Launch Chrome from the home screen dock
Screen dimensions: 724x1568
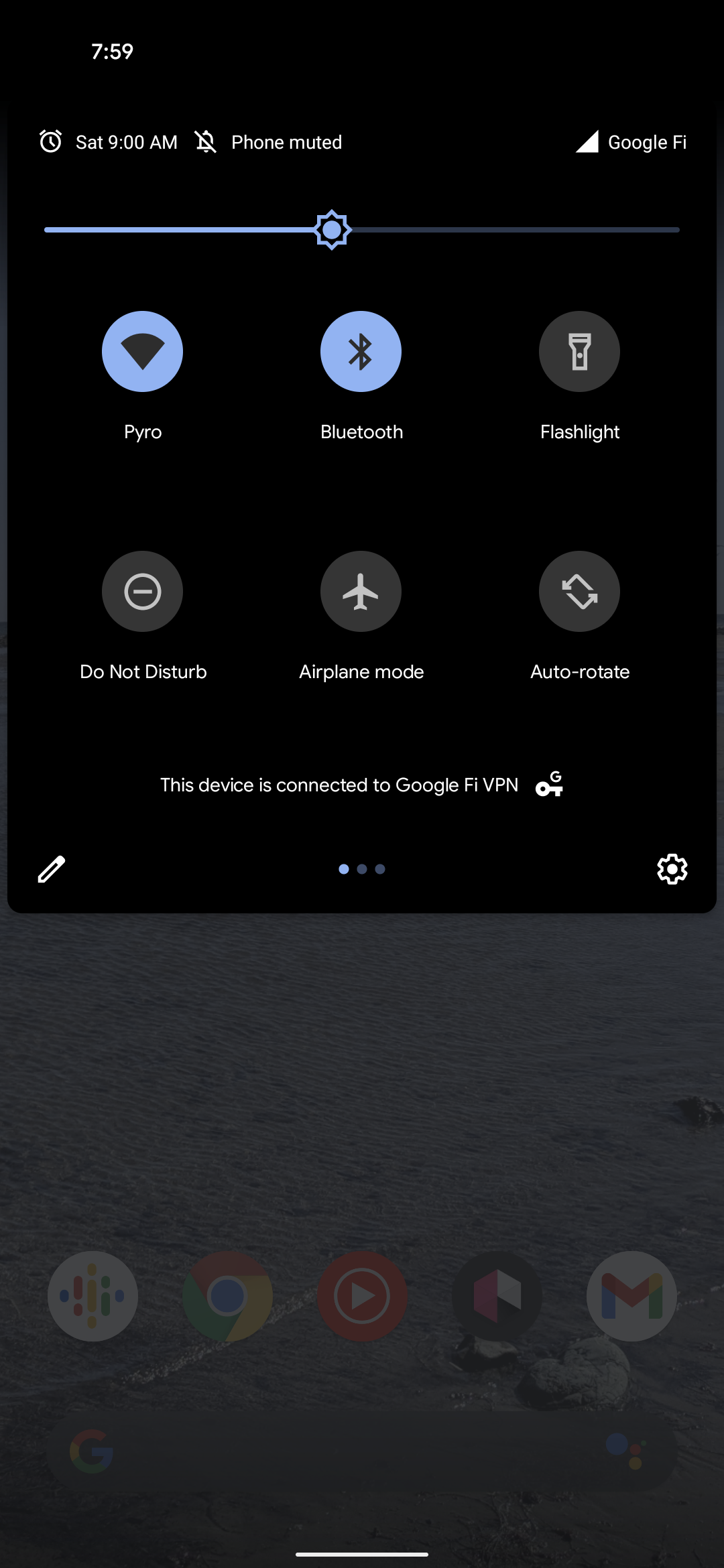click(x=227, y=1295)
